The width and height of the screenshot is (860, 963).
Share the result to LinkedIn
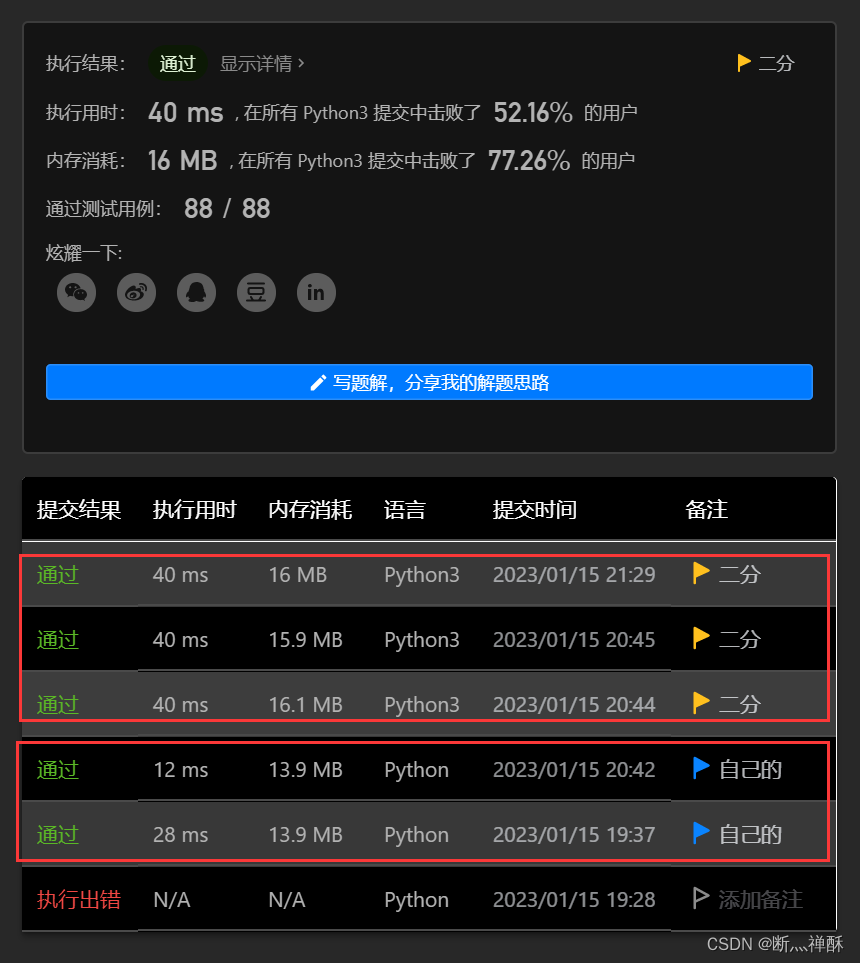pos(317,293)
